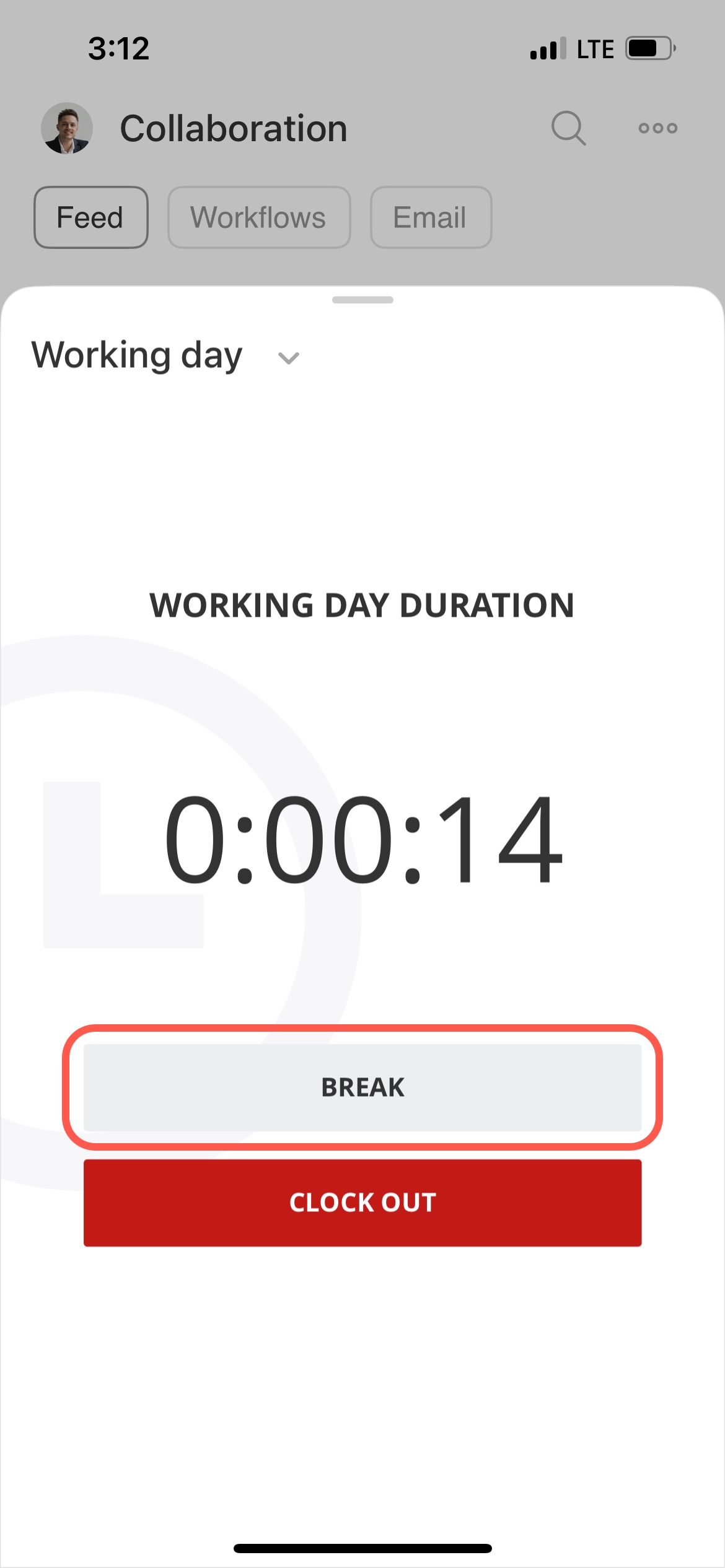Screen dimensions: 725x1568
Task: Clock out of the working day
Action: [x=362, y=1203]
